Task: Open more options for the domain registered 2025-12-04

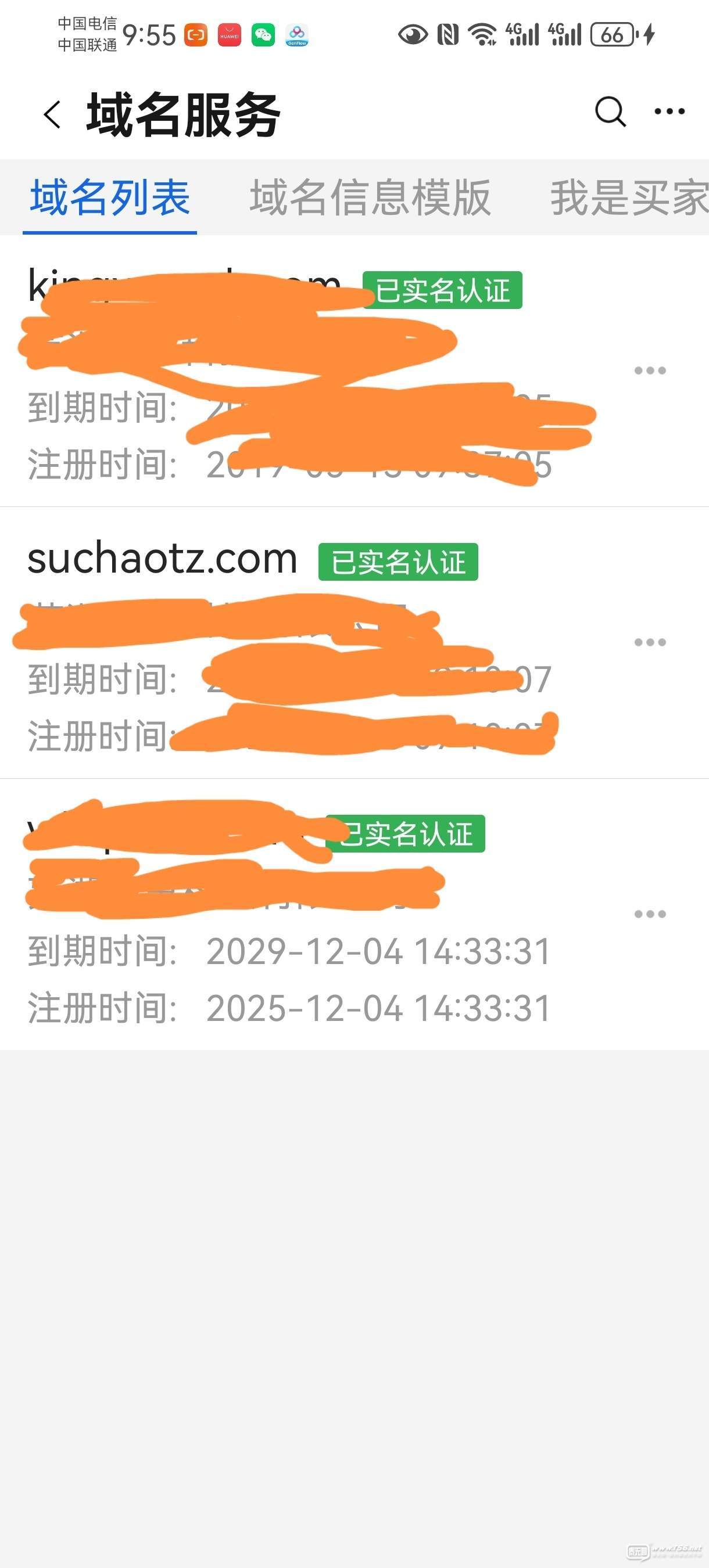Action: click(x=649, y=914)
